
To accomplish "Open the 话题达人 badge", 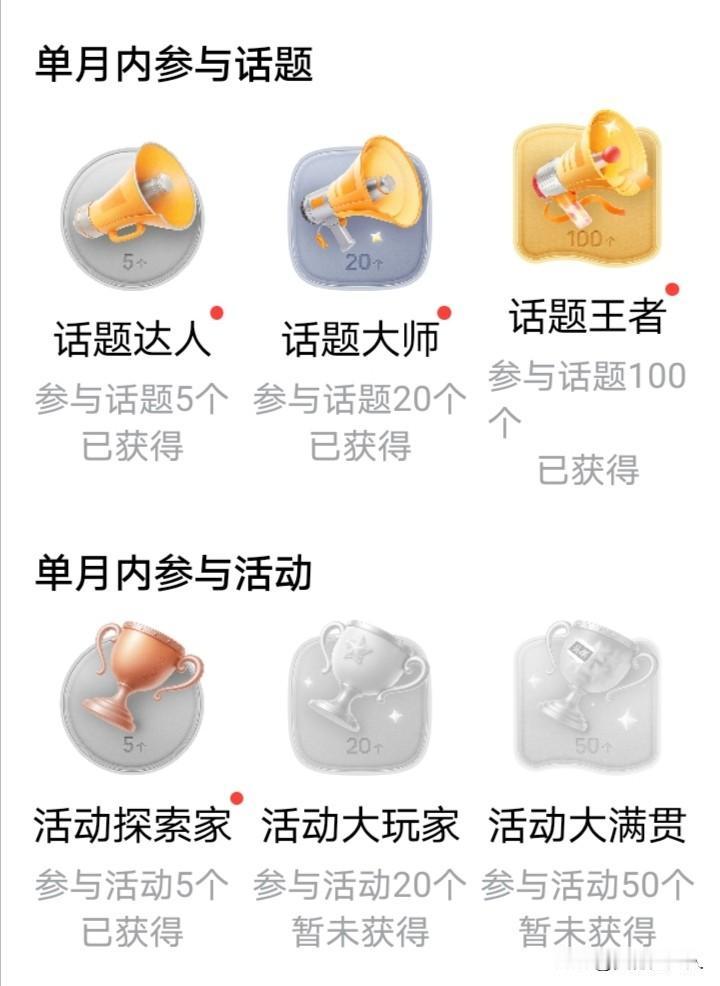I will click(x=133, y=216).
